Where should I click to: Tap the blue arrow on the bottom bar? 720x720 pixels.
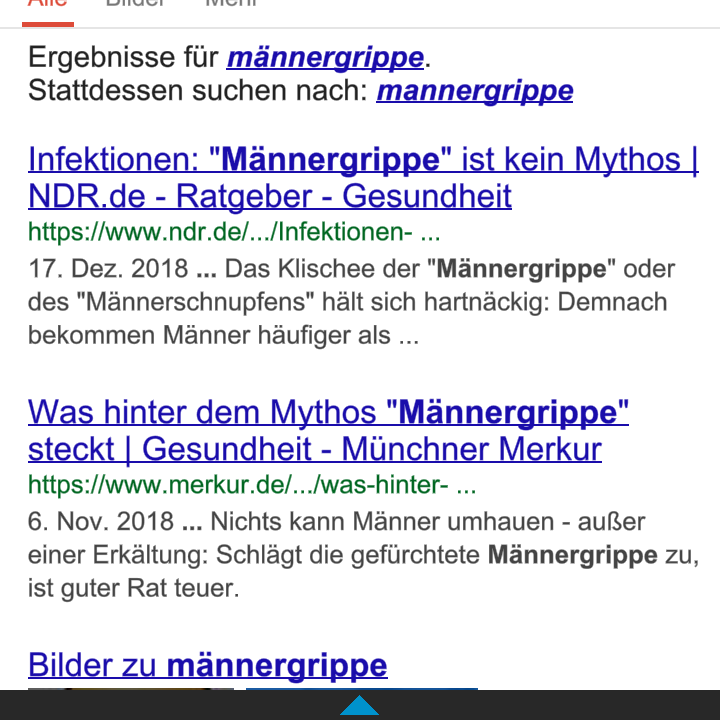point(359,706)
